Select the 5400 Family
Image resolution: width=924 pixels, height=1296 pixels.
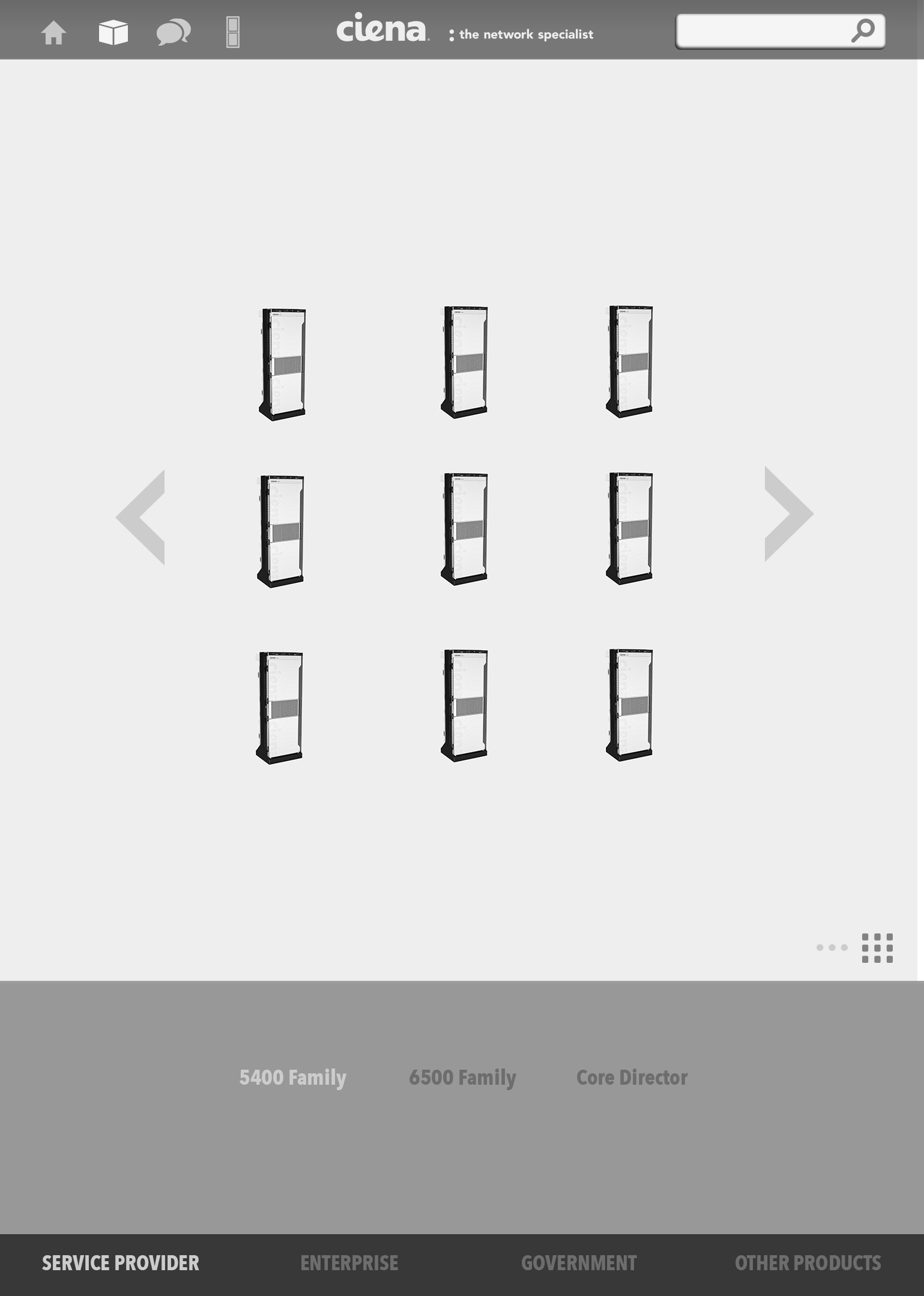pyautogui.click(x=292, y=1077)
